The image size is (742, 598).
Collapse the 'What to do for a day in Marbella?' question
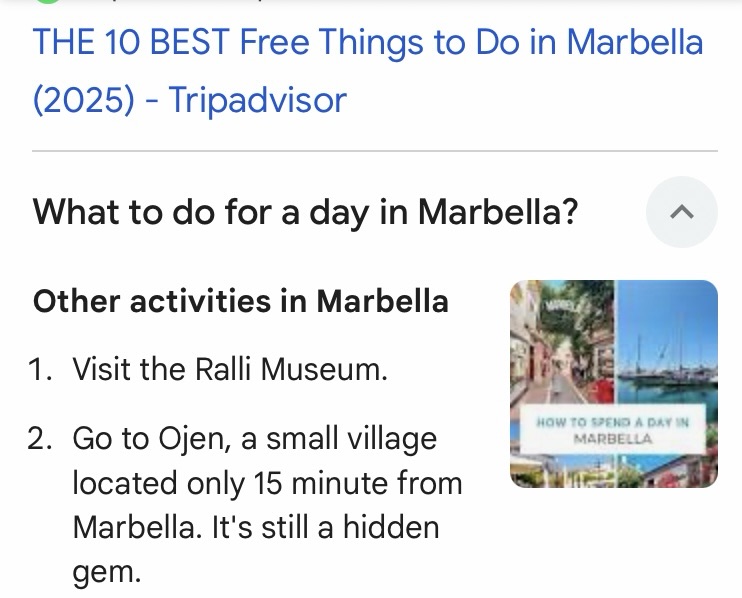(681, 212)
